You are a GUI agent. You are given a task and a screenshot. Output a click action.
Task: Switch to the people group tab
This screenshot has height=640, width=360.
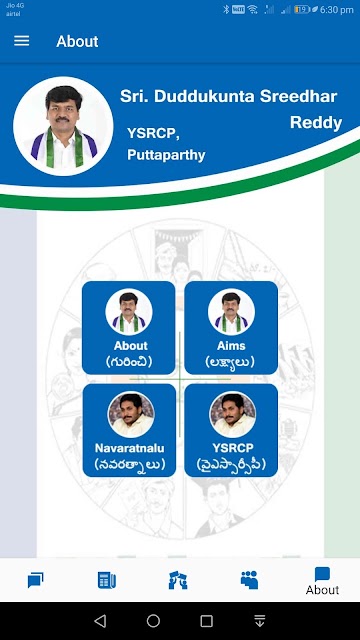click(249, 580)
